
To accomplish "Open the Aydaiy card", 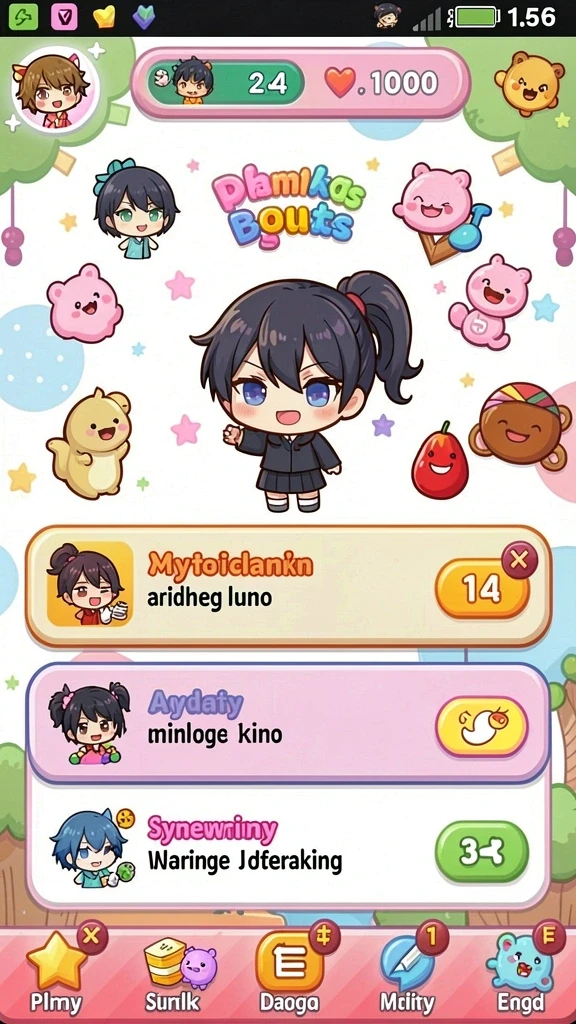I will coord(288,723).
